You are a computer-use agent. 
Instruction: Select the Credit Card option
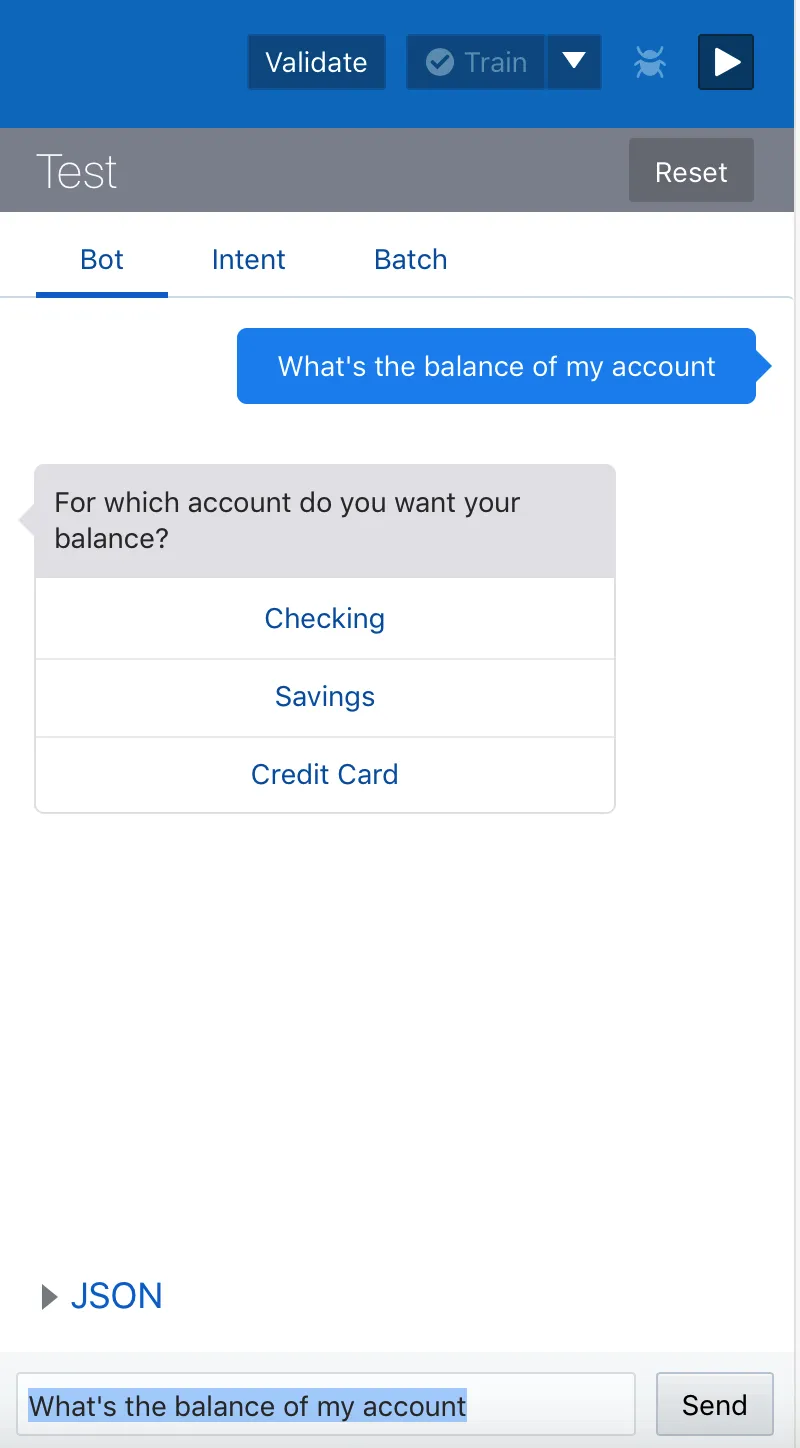pos(325,775)
